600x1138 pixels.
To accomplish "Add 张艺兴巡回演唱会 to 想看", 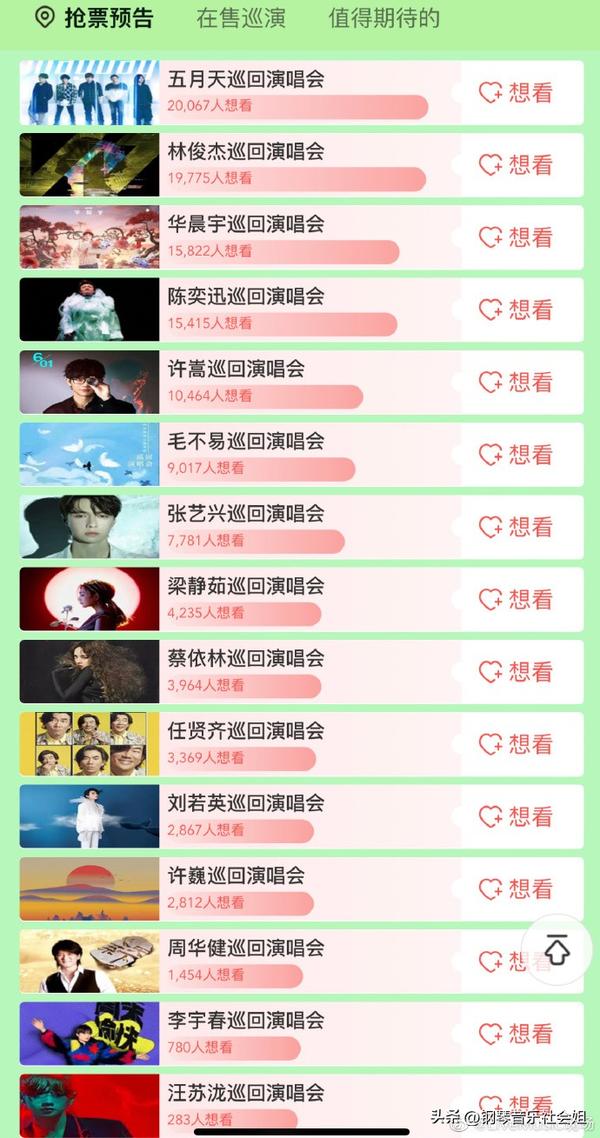I will 516,527.
